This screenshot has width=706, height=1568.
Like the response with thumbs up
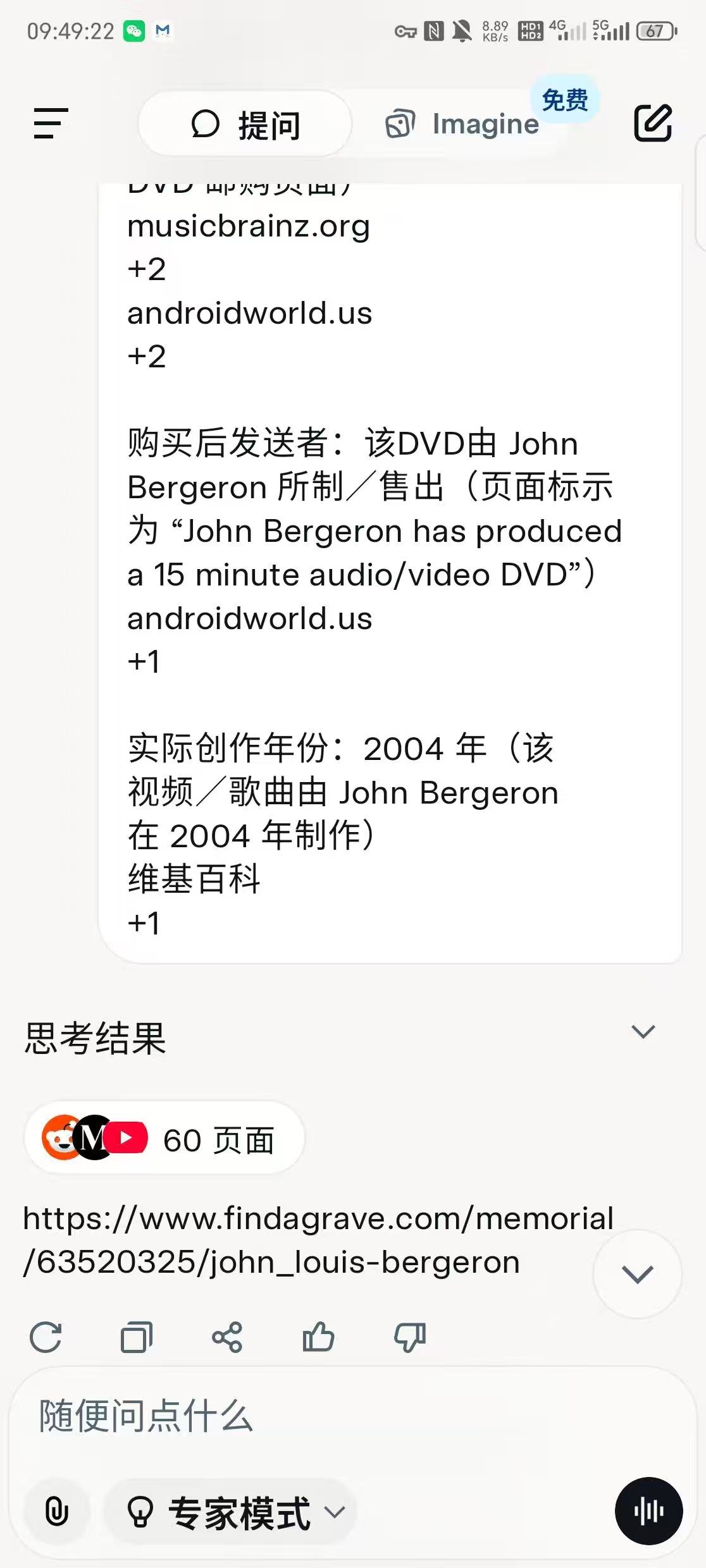point(318,1337)
